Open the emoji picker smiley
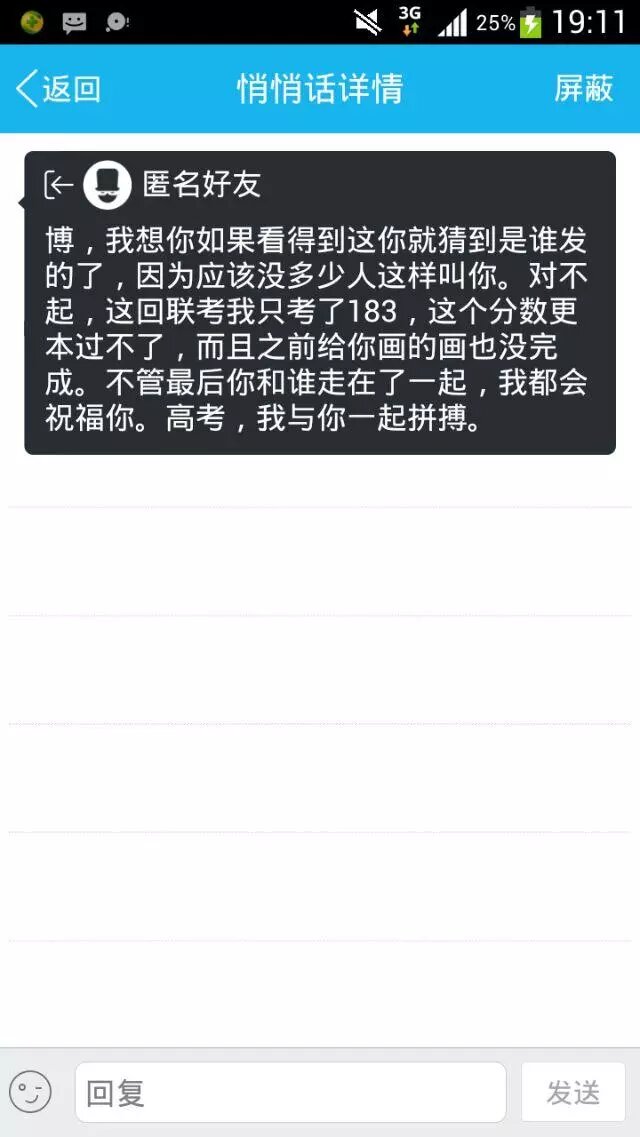This screenshot has width=640, height=1137. point(31,1092)
